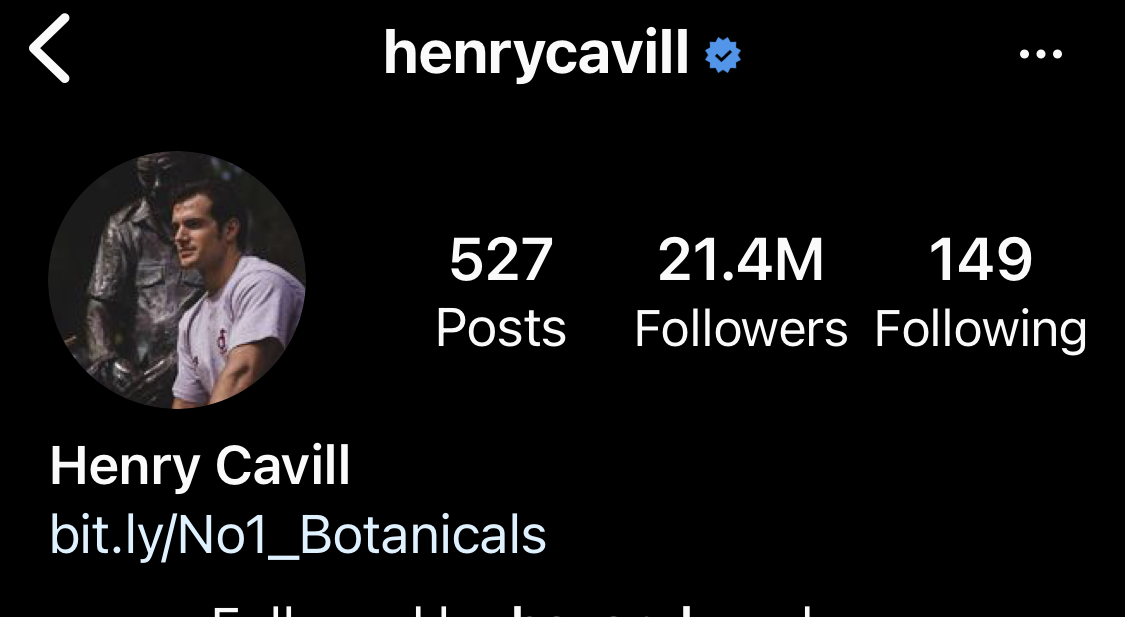Open the three-dot options menu
1125x617 pixels.
1040,54
